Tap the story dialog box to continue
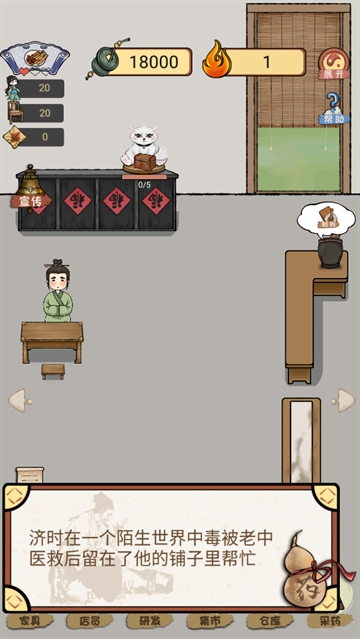Screen dimensions: 360x639 point(171,548)
